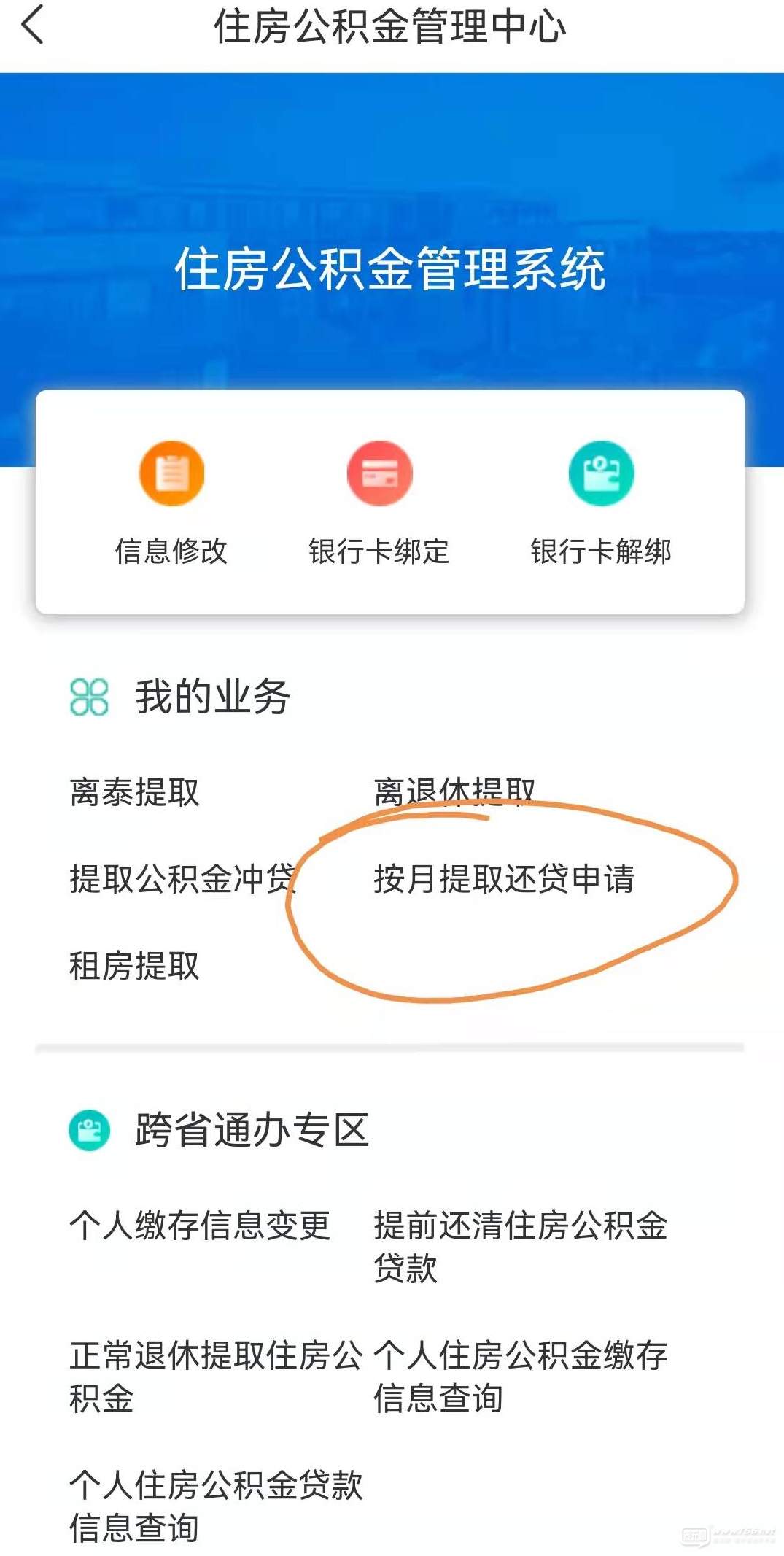Screen dimensions: 784x1556
Task: Select 离退休提取
Action: click(x=454, y=792)
